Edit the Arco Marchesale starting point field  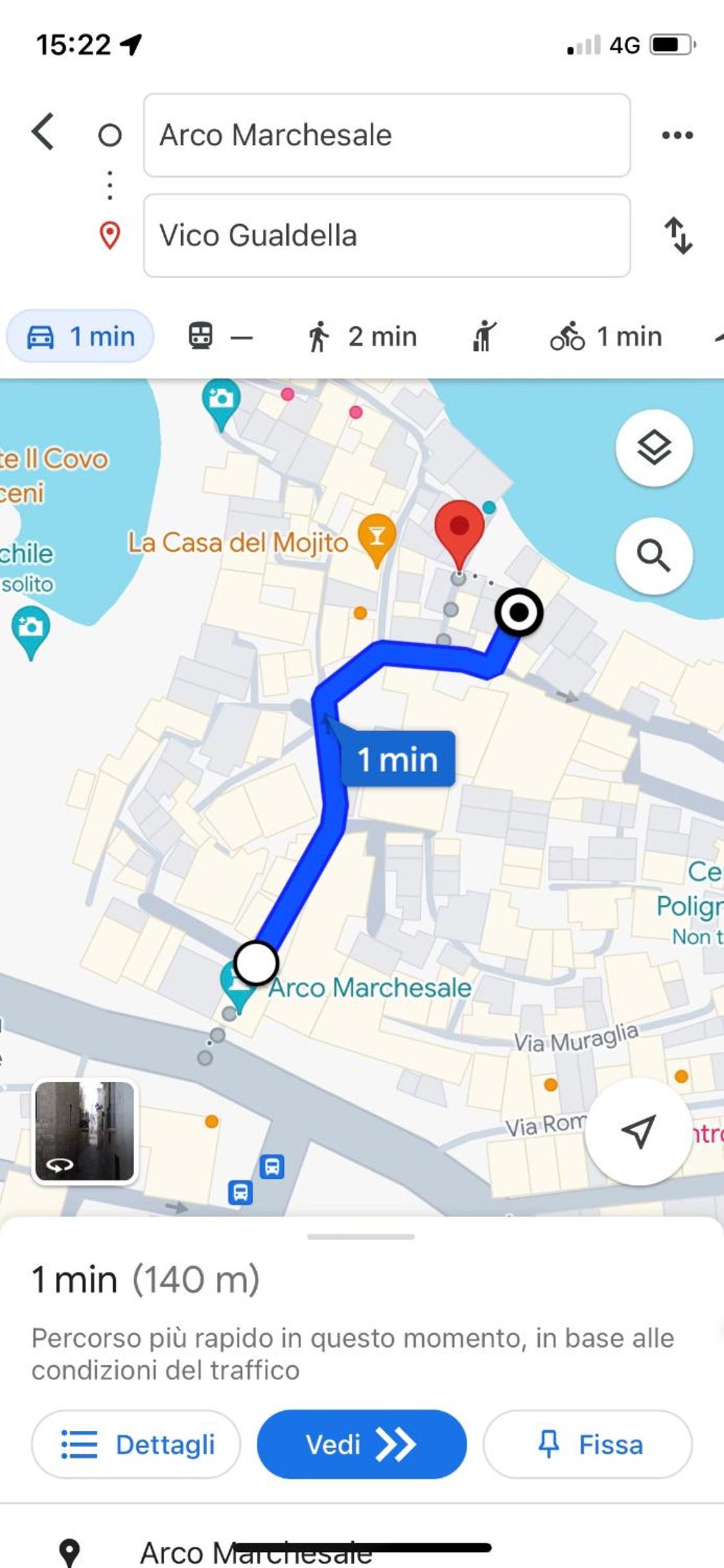tap(387, 135)
